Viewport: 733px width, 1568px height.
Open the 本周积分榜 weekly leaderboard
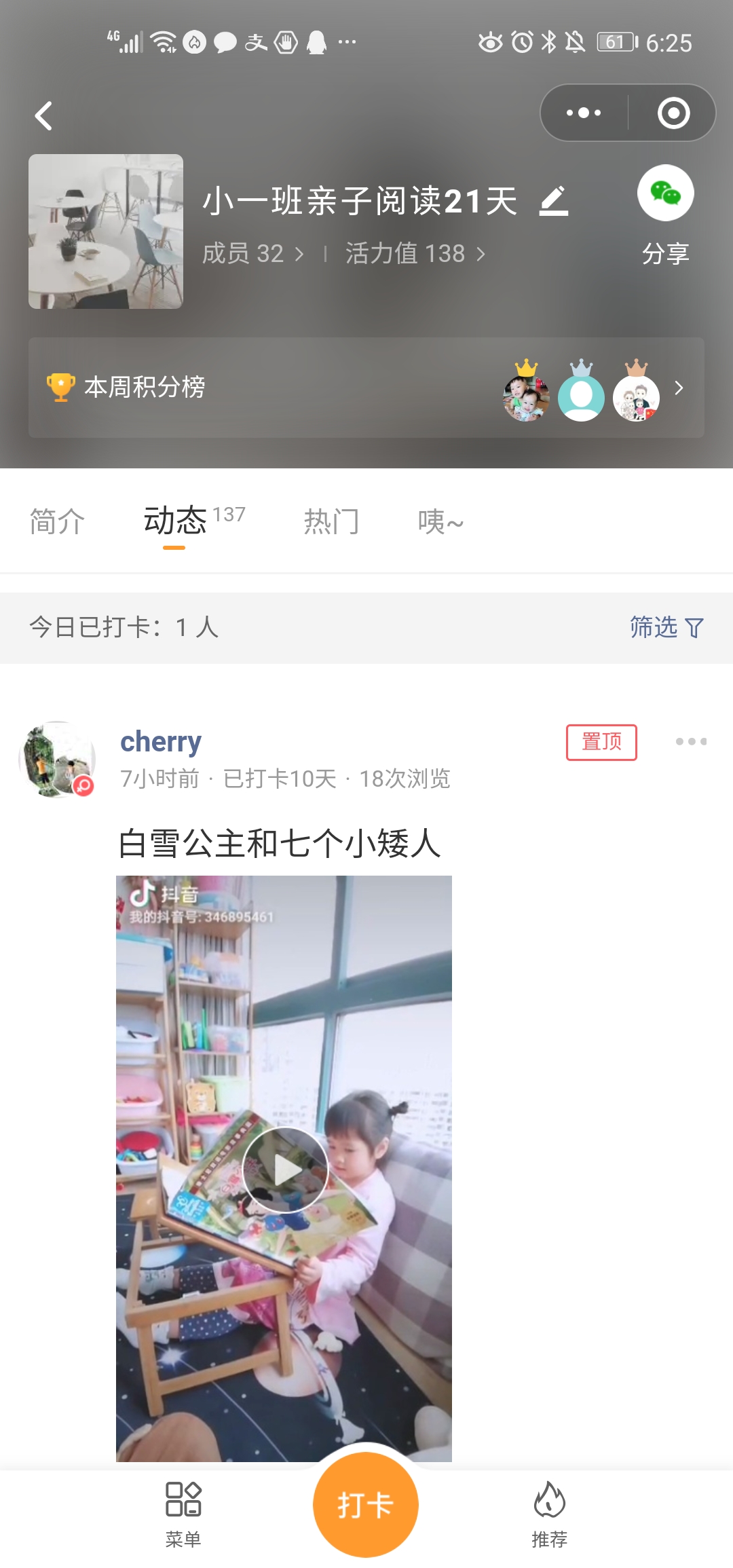tap(366, 388)
